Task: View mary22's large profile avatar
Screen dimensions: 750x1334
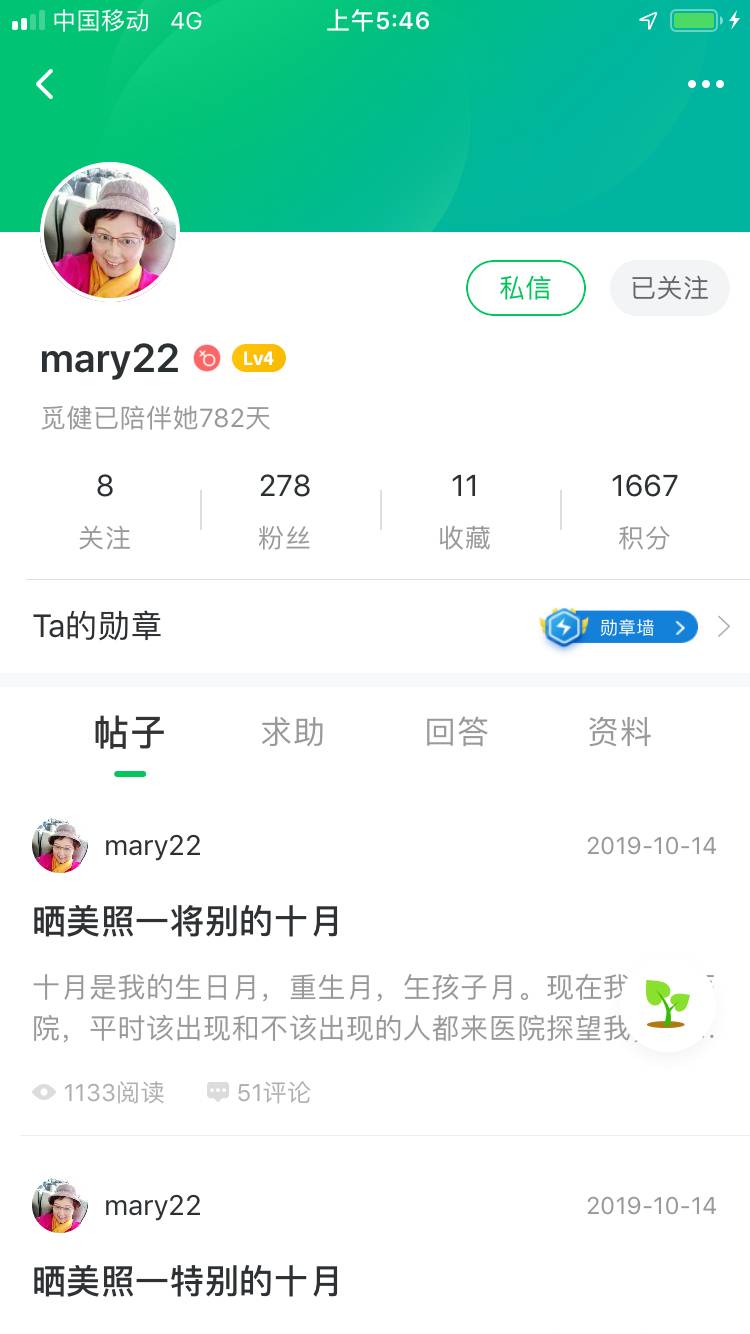Action: [110, 232]
